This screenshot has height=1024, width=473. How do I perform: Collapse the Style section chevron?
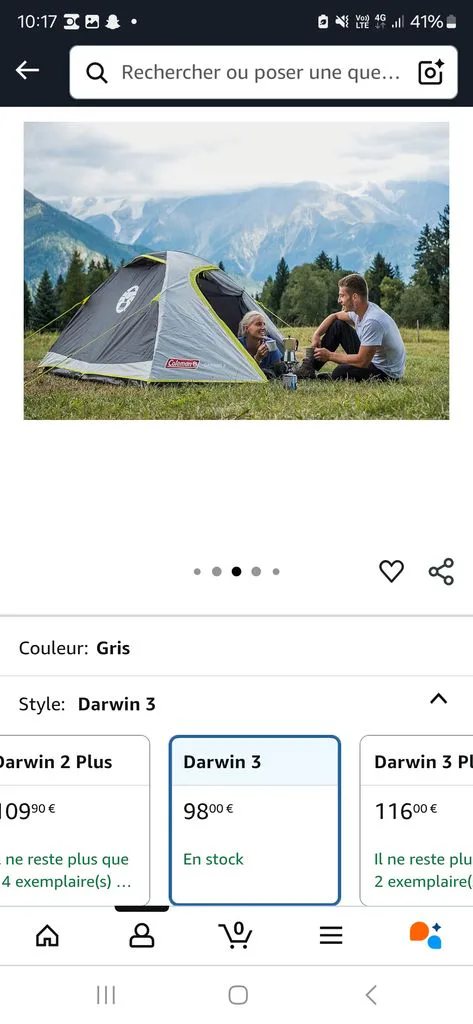(x=438, y=699)
